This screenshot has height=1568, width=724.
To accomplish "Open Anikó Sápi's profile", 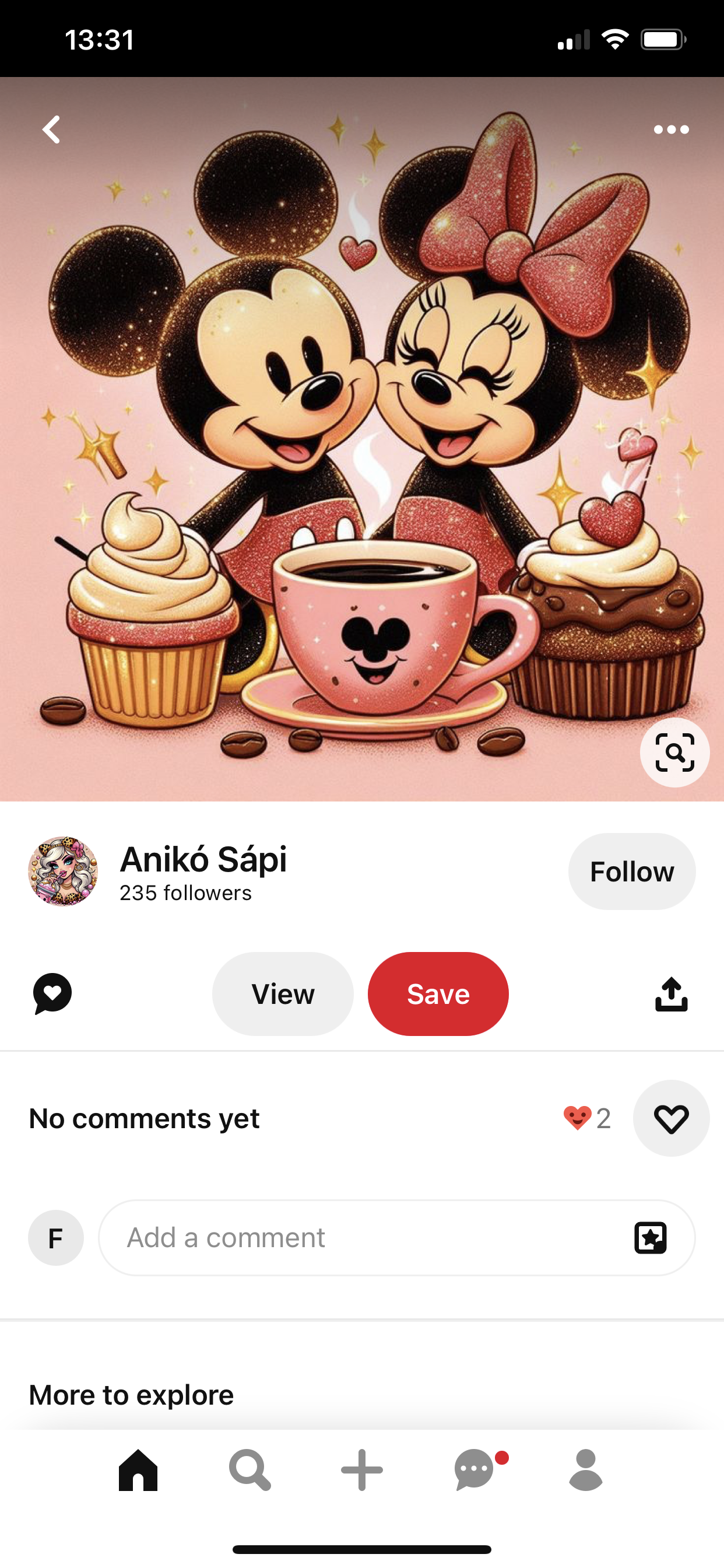I will [x=202, y=870].
